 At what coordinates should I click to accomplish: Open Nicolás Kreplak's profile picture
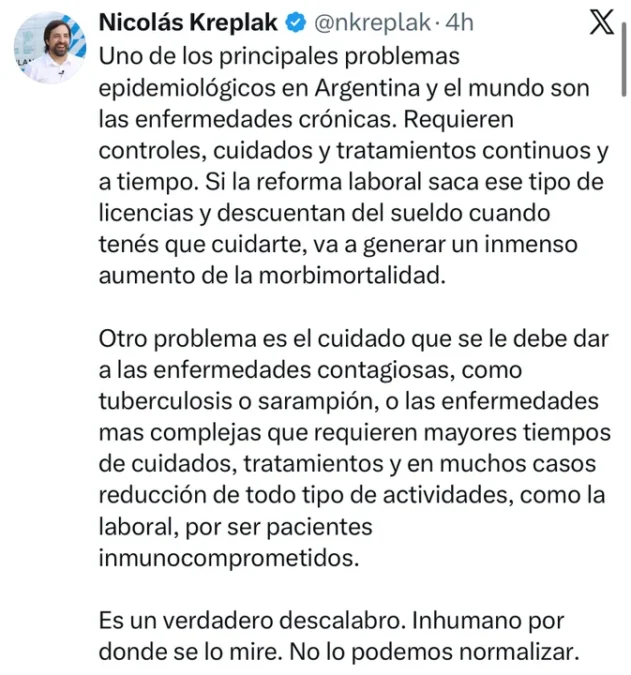[51, 49]
